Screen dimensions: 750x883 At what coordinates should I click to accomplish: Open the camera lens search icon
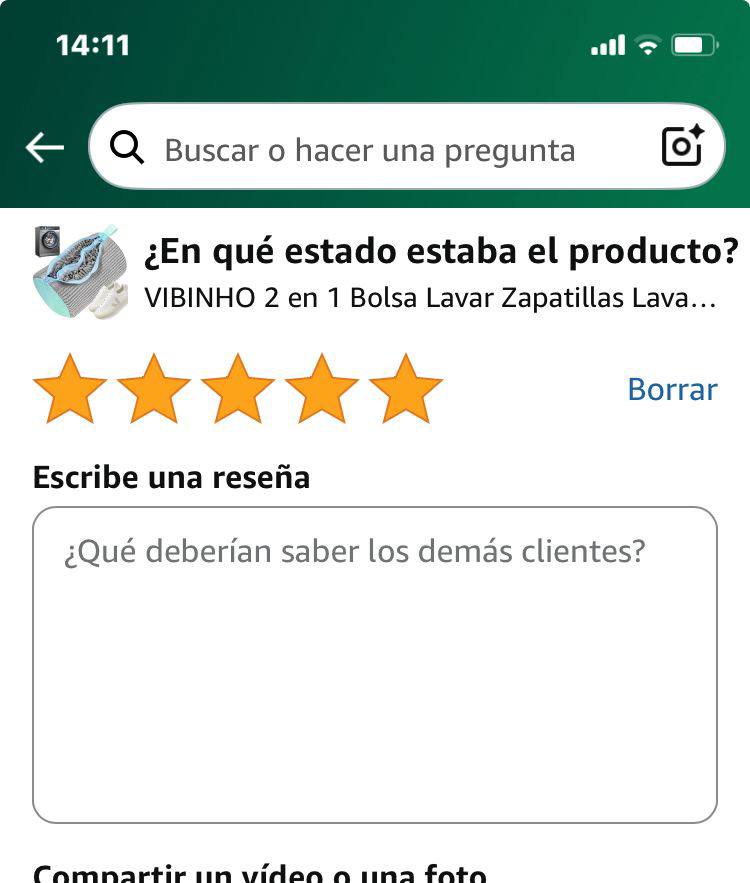pos(683,147)
